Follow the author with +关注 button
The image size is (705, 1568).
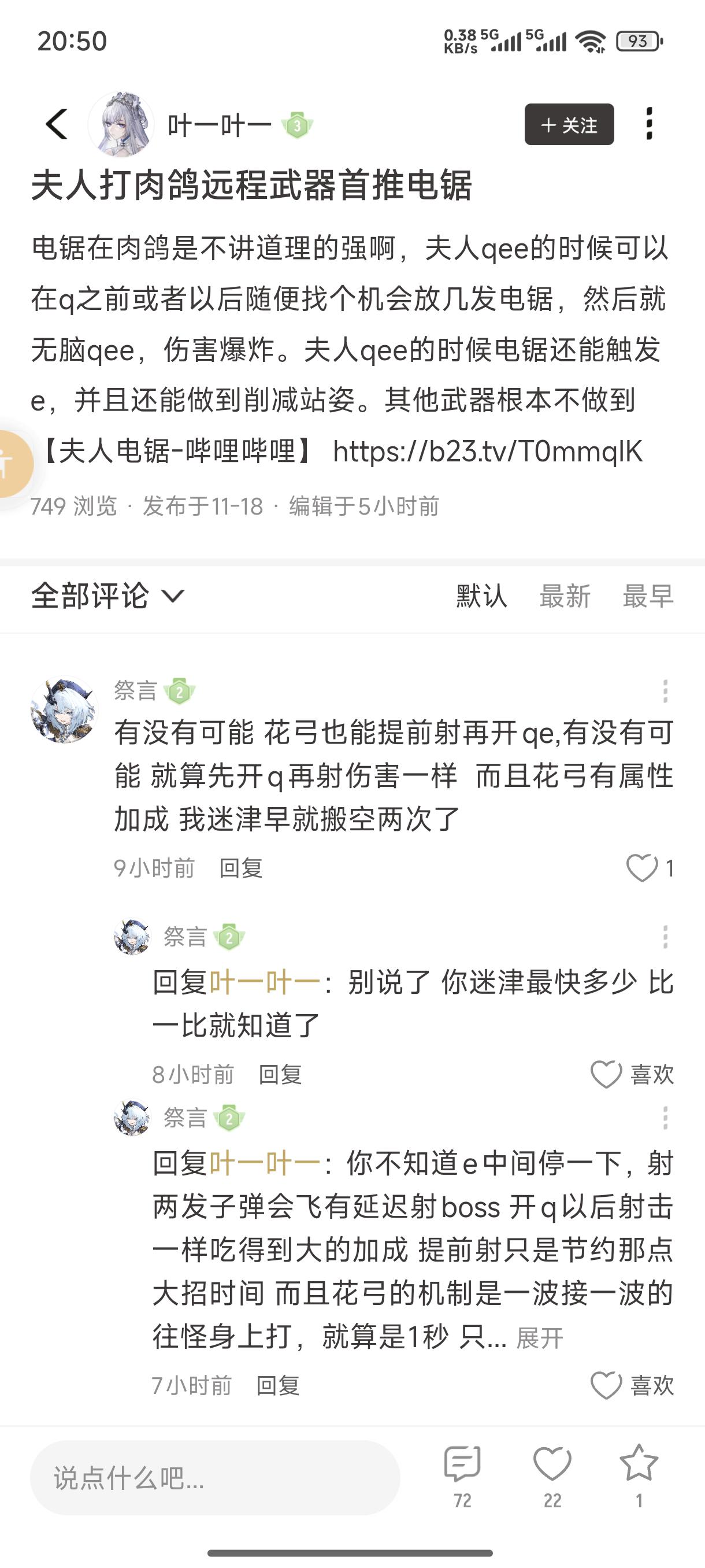click(569, 125)
